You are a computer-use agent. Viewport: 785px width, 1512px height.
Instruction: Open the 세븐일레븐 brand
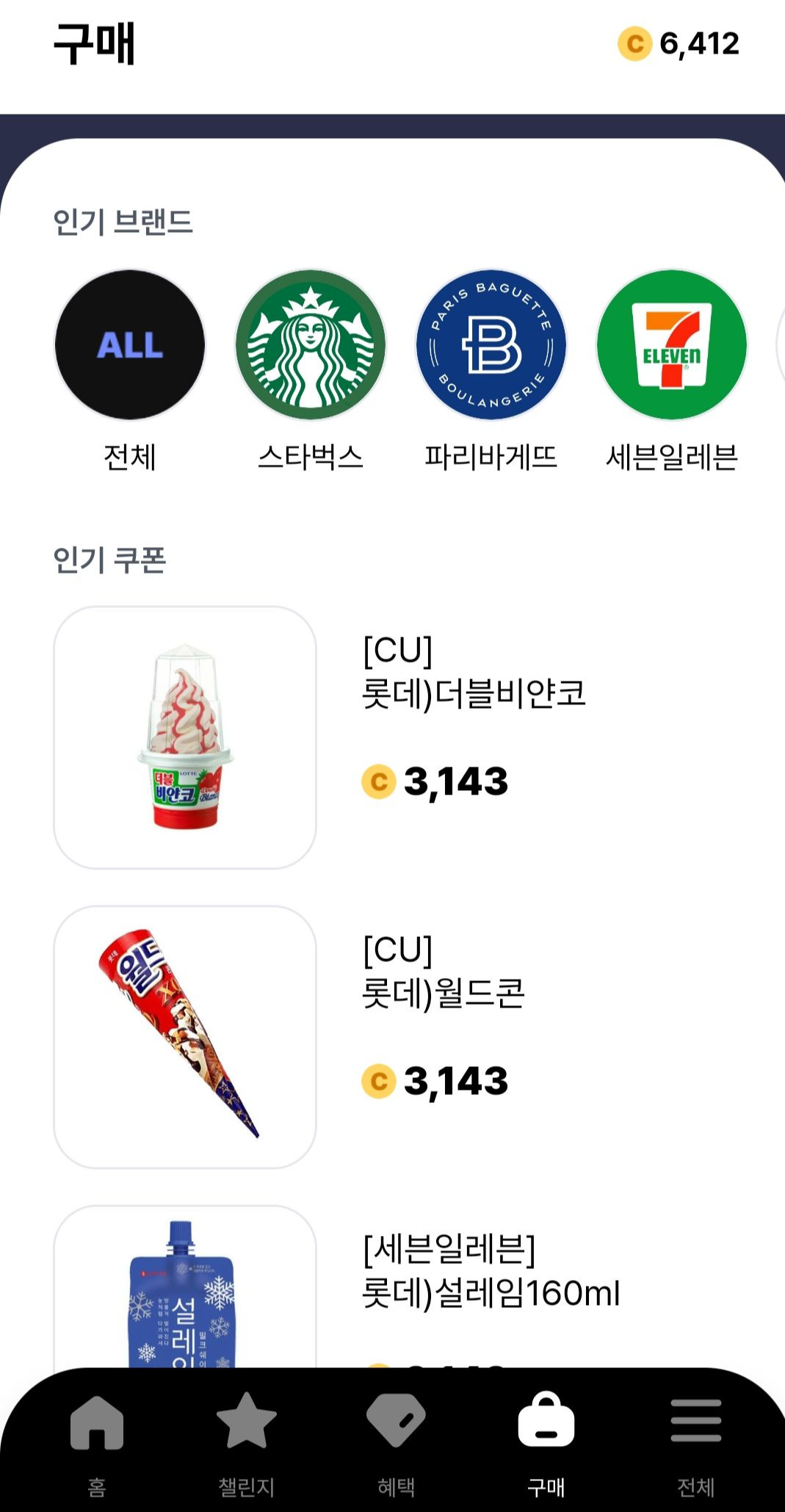point(671,345)
